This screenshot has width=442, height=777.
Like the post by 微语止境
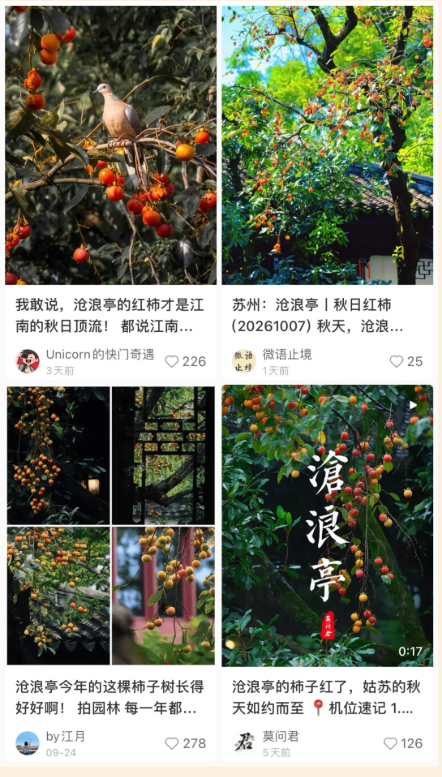point(396,362)
